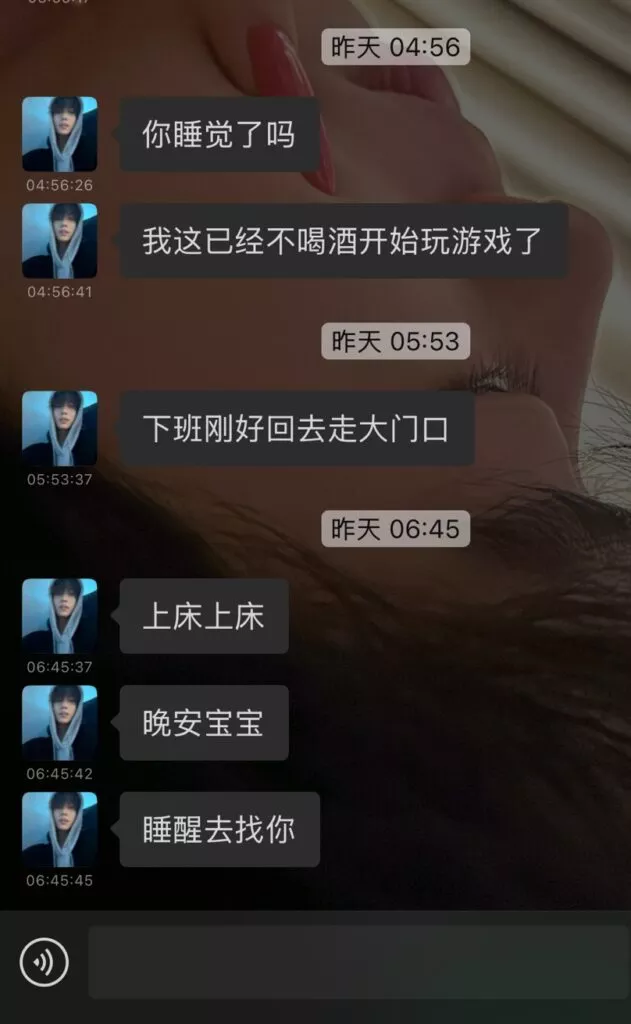The width and height of the screenshot is (631, 1024).
Task: Open the avatar beside 上床上床
Action: pos(60,616)
